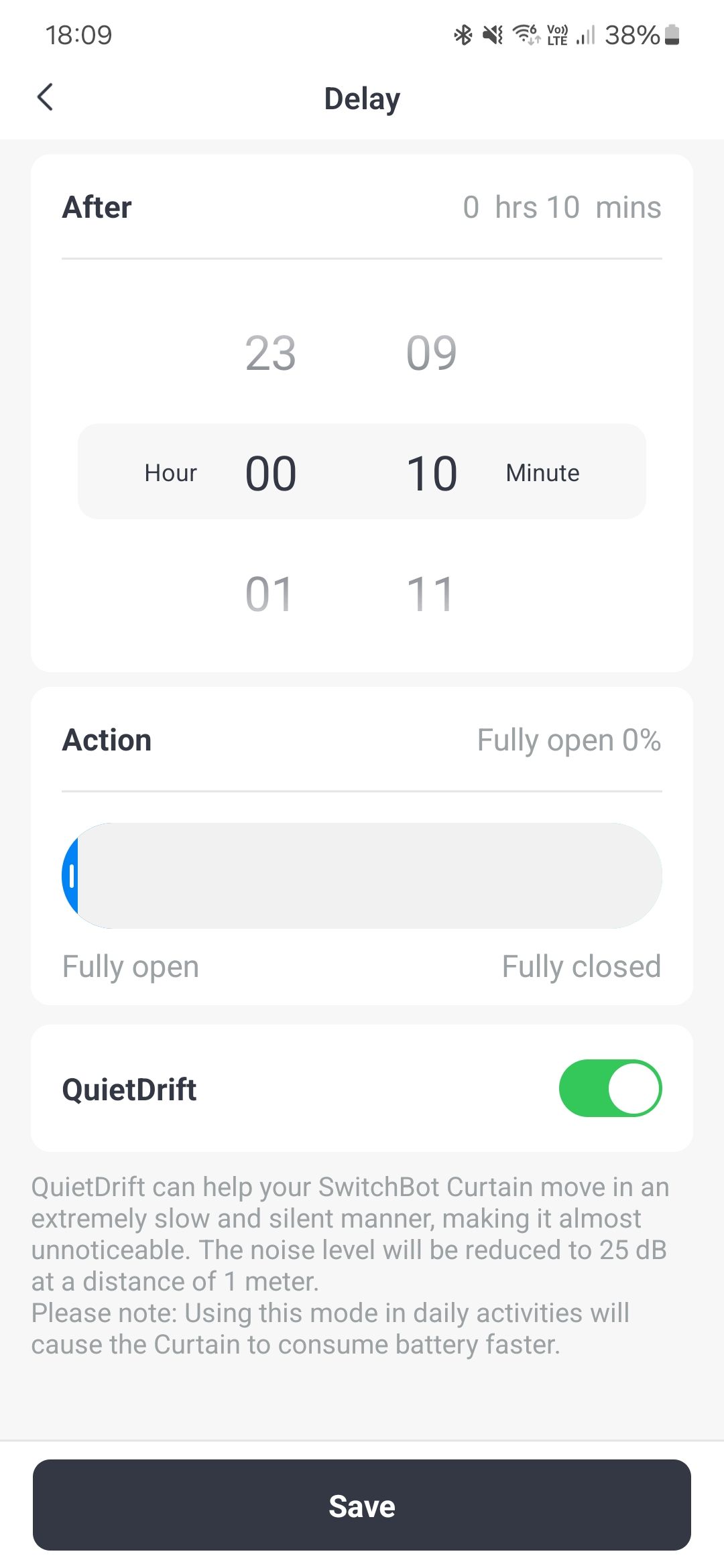
Task: Save the delay settings
Action: click(x=362, y=1506)
